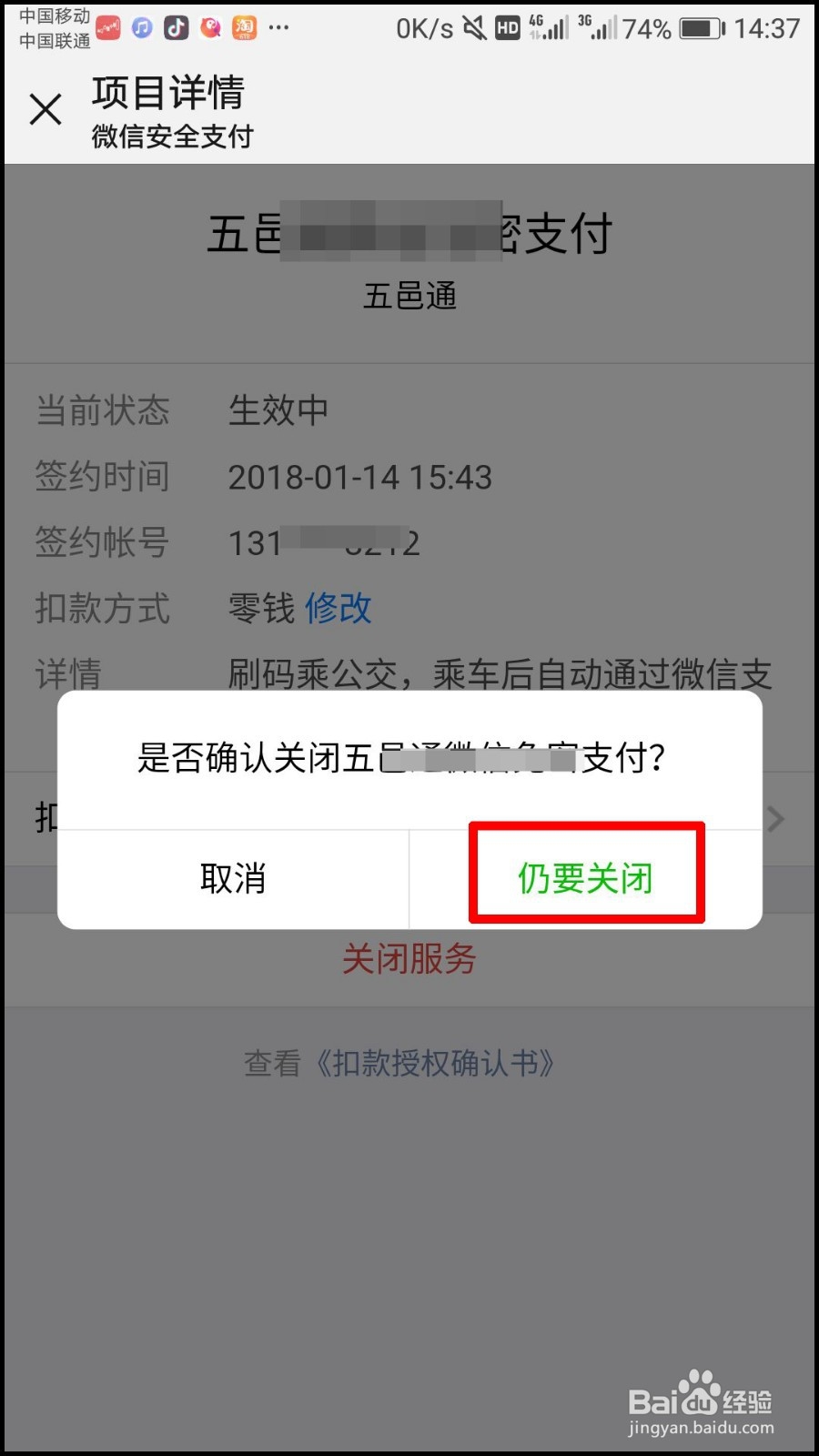The width and height of the screenshot is (819, 1456).
Task: Tap the music player notification icon
Action: pyautogui.click(x=141, y=27)
